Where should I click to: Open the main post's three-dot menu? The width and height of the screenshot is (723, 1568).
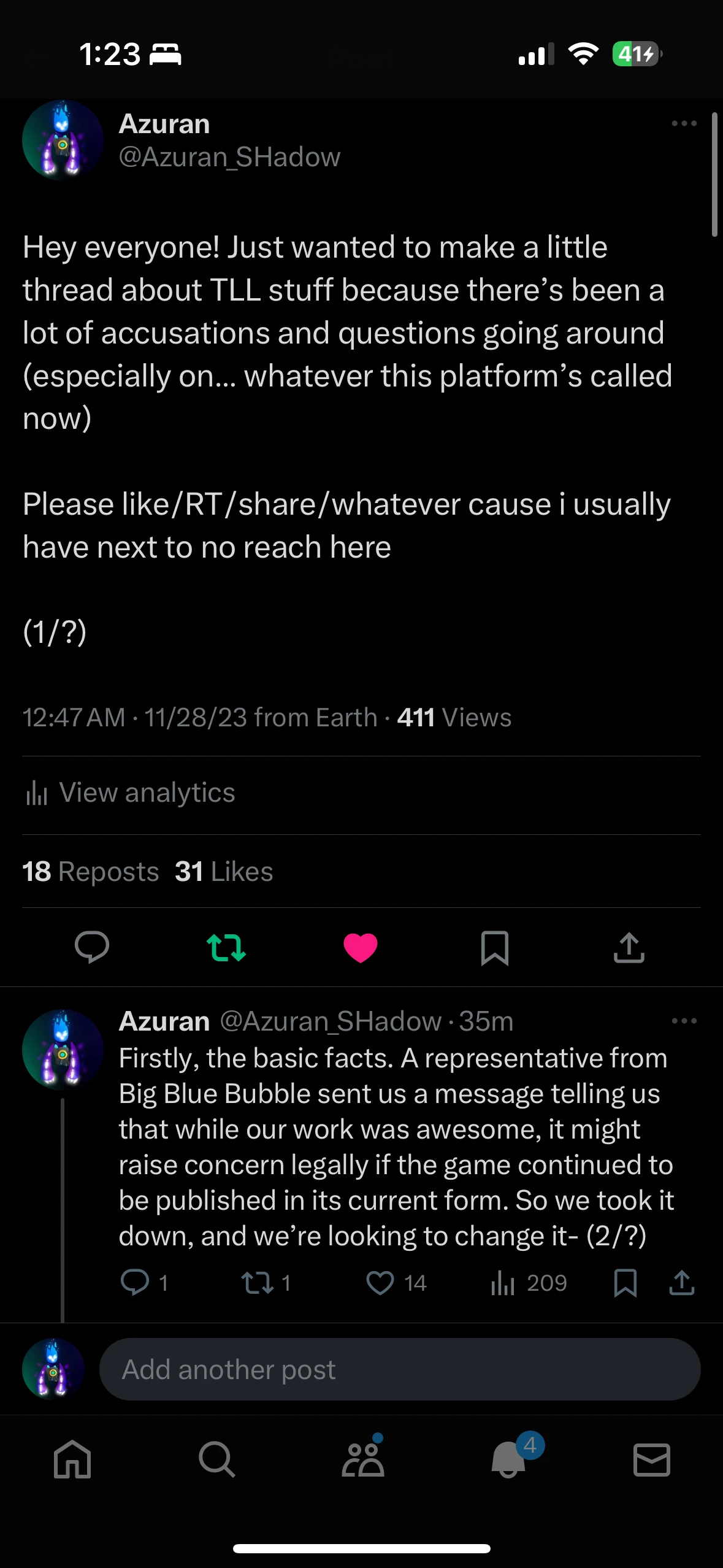(x=684, y=123)
